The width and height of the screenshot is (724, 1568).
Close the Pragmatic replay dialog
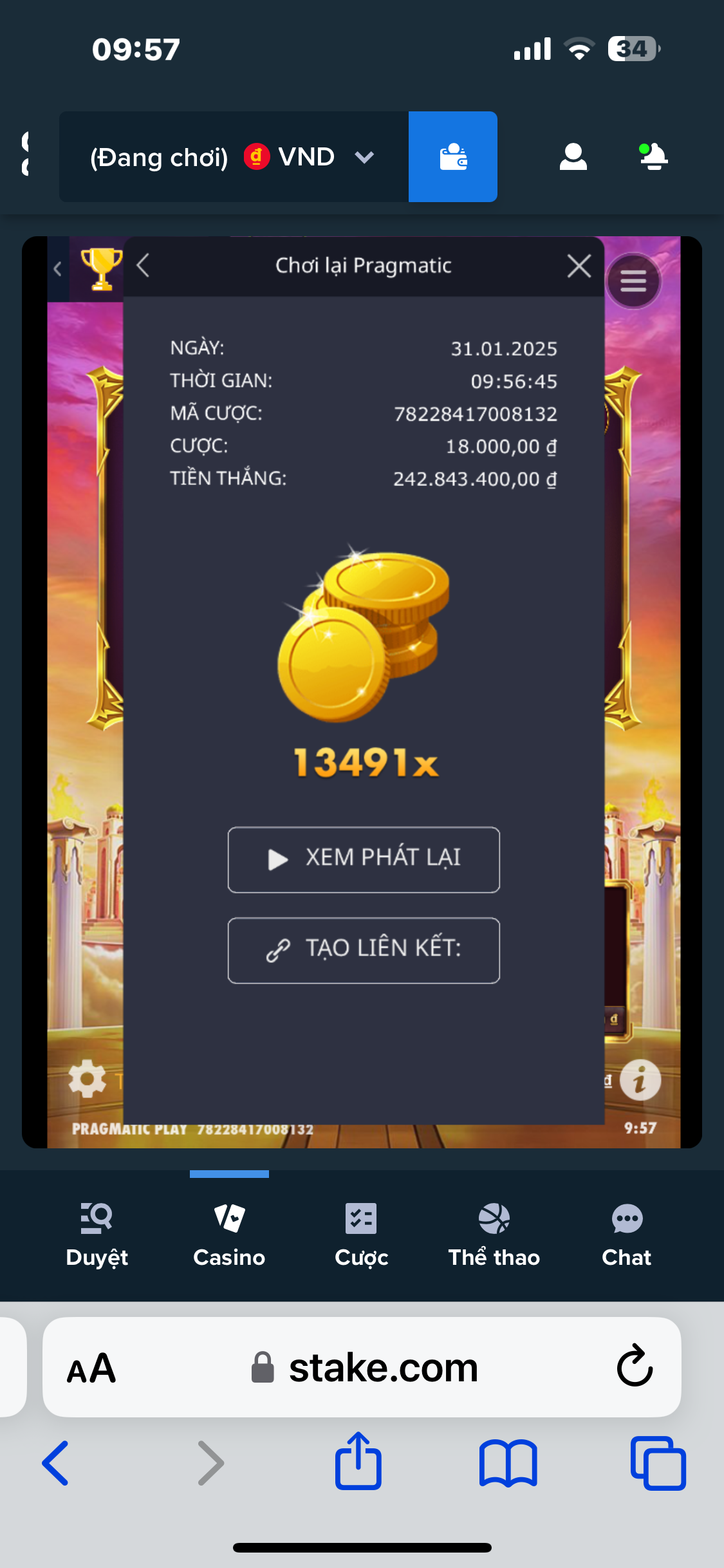(579, 266)
